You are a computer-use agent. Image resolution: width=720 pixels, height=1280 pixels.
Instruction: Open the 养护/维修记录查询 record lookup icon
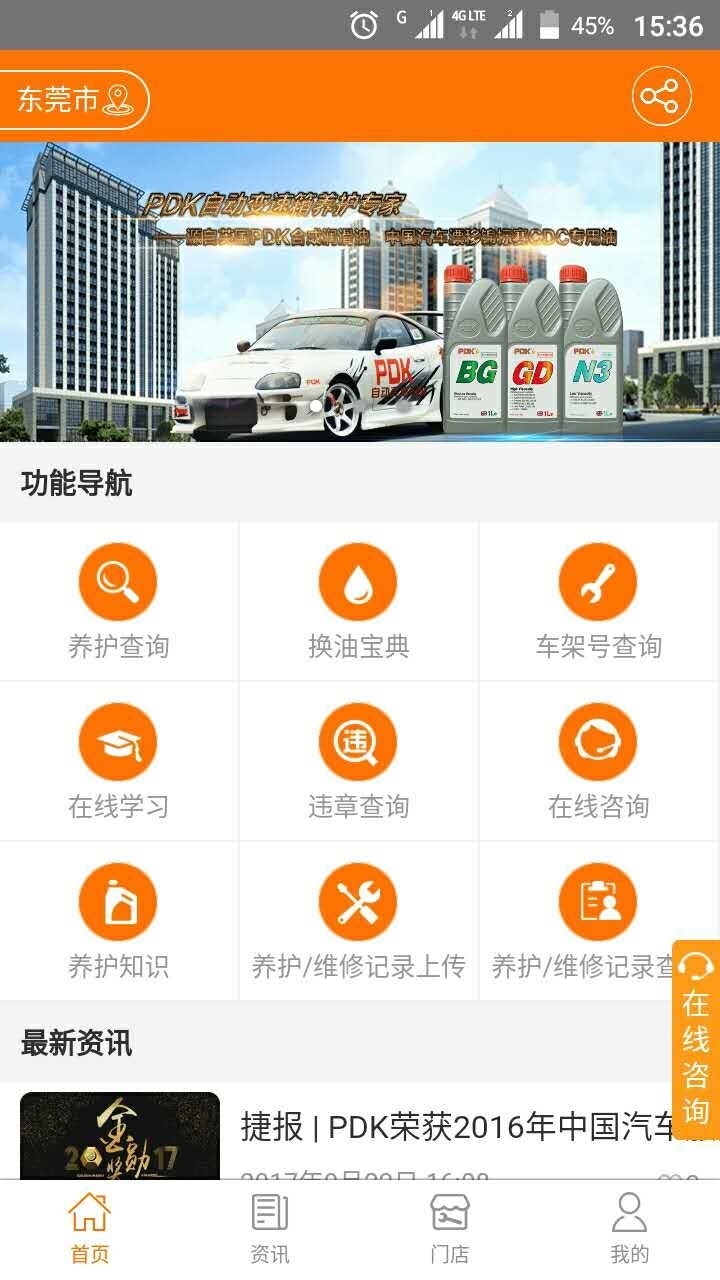tap(598, 900)
